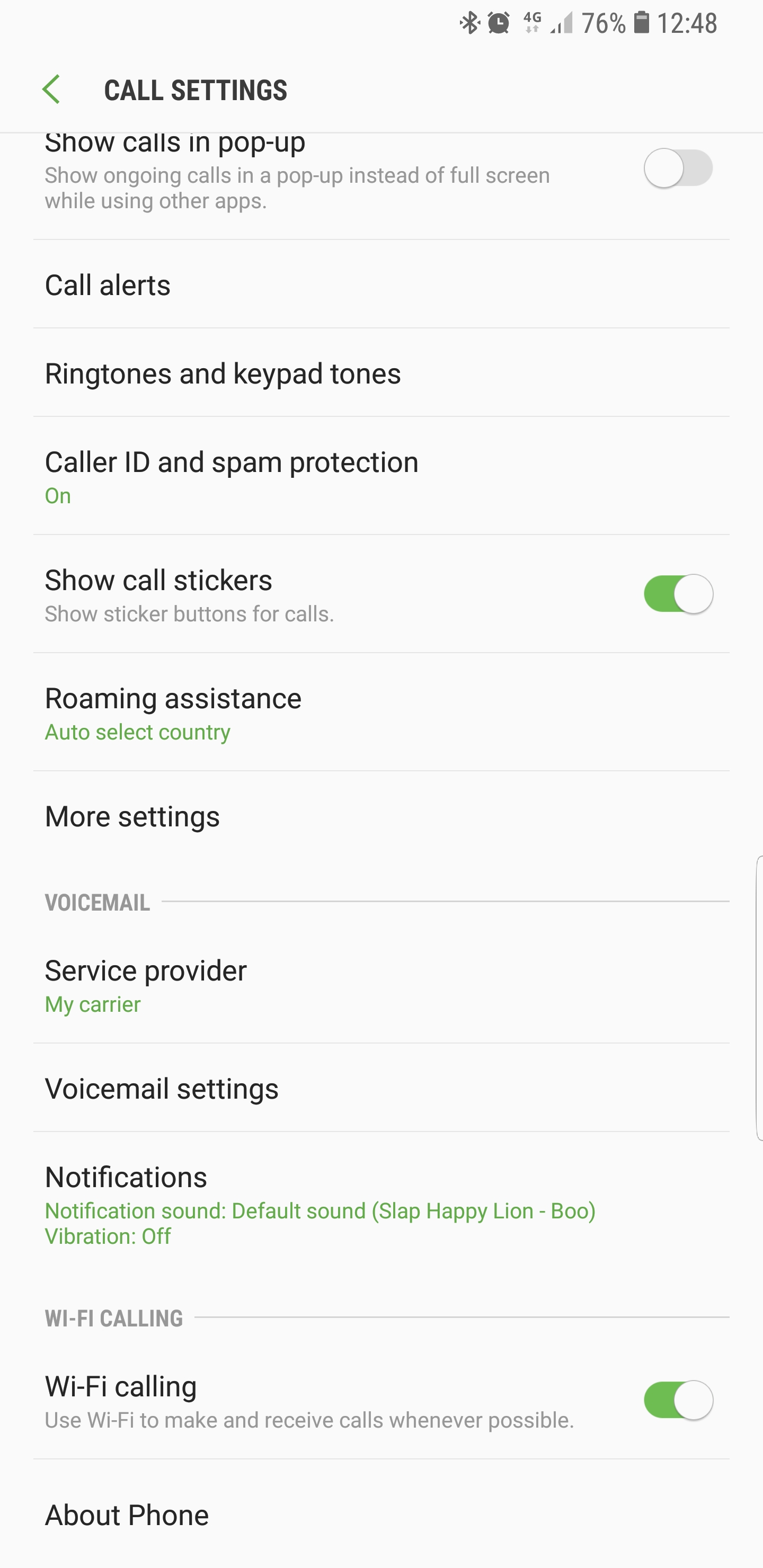This screenshot has height=1568, width=763.
Task: Turn off Show call stickers switch
Action: [x=678, y=594]
